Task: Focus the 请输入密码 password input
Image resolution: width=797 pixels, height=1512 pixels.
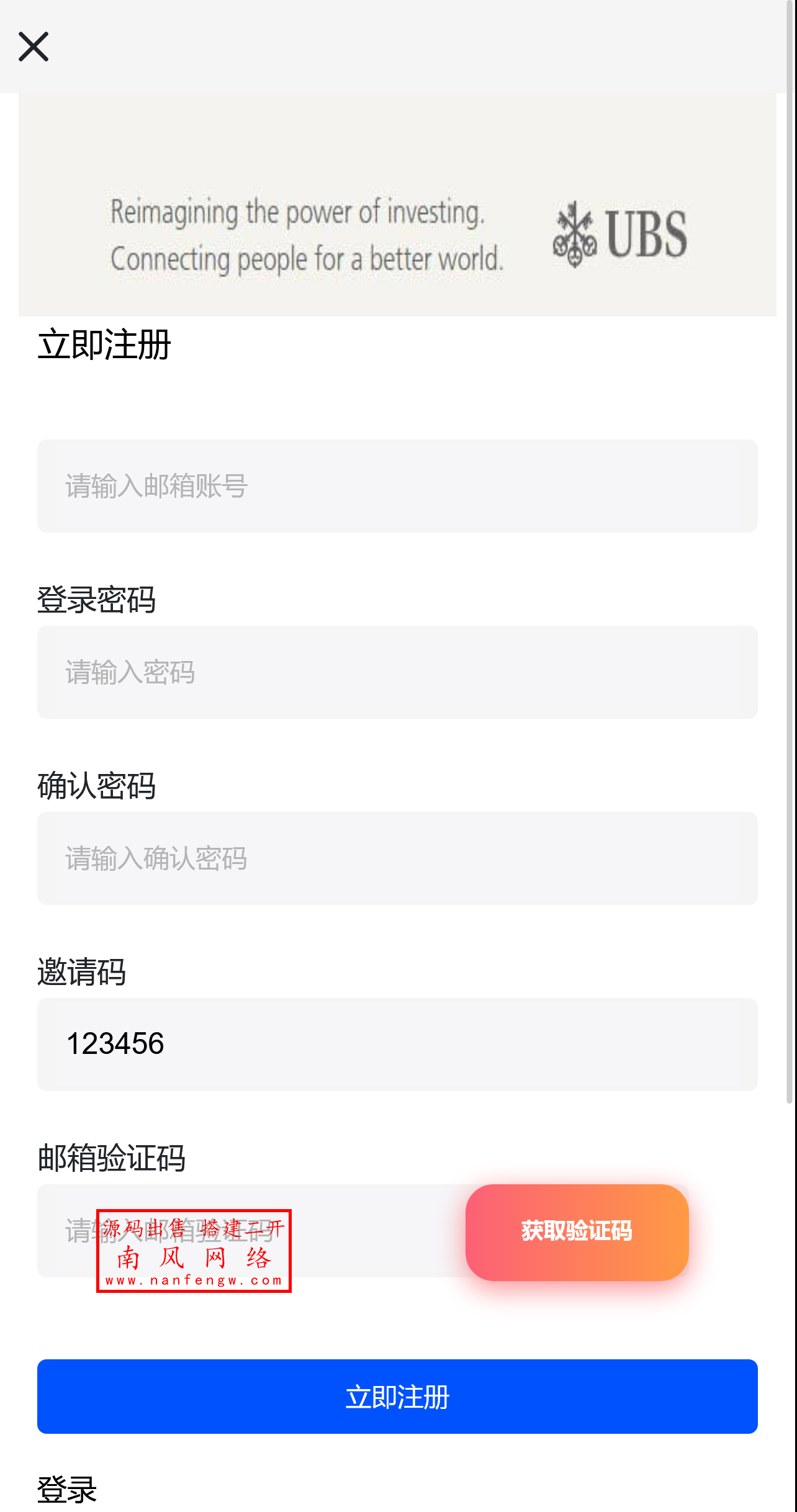Action: click(397, 672)
